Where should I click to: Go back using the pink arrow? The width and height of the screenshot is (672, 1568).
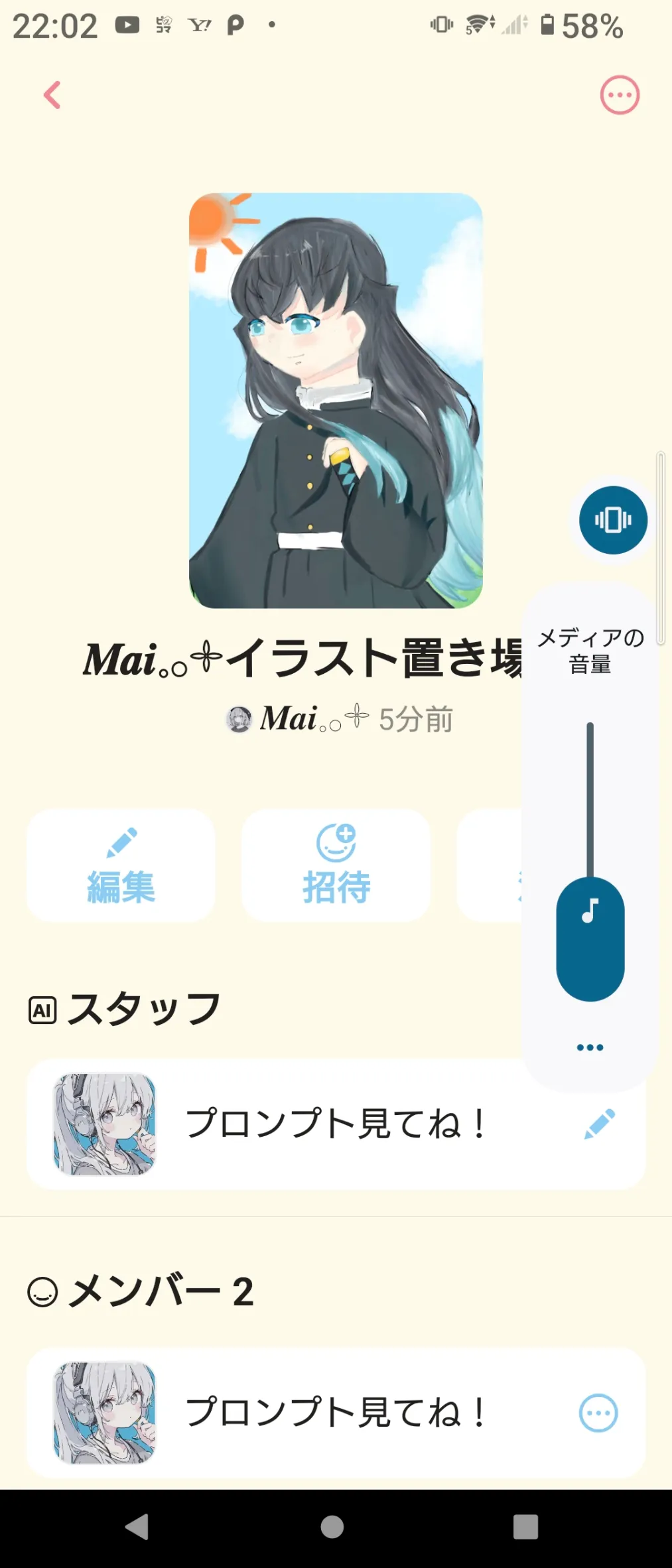[x=52, y=95]
